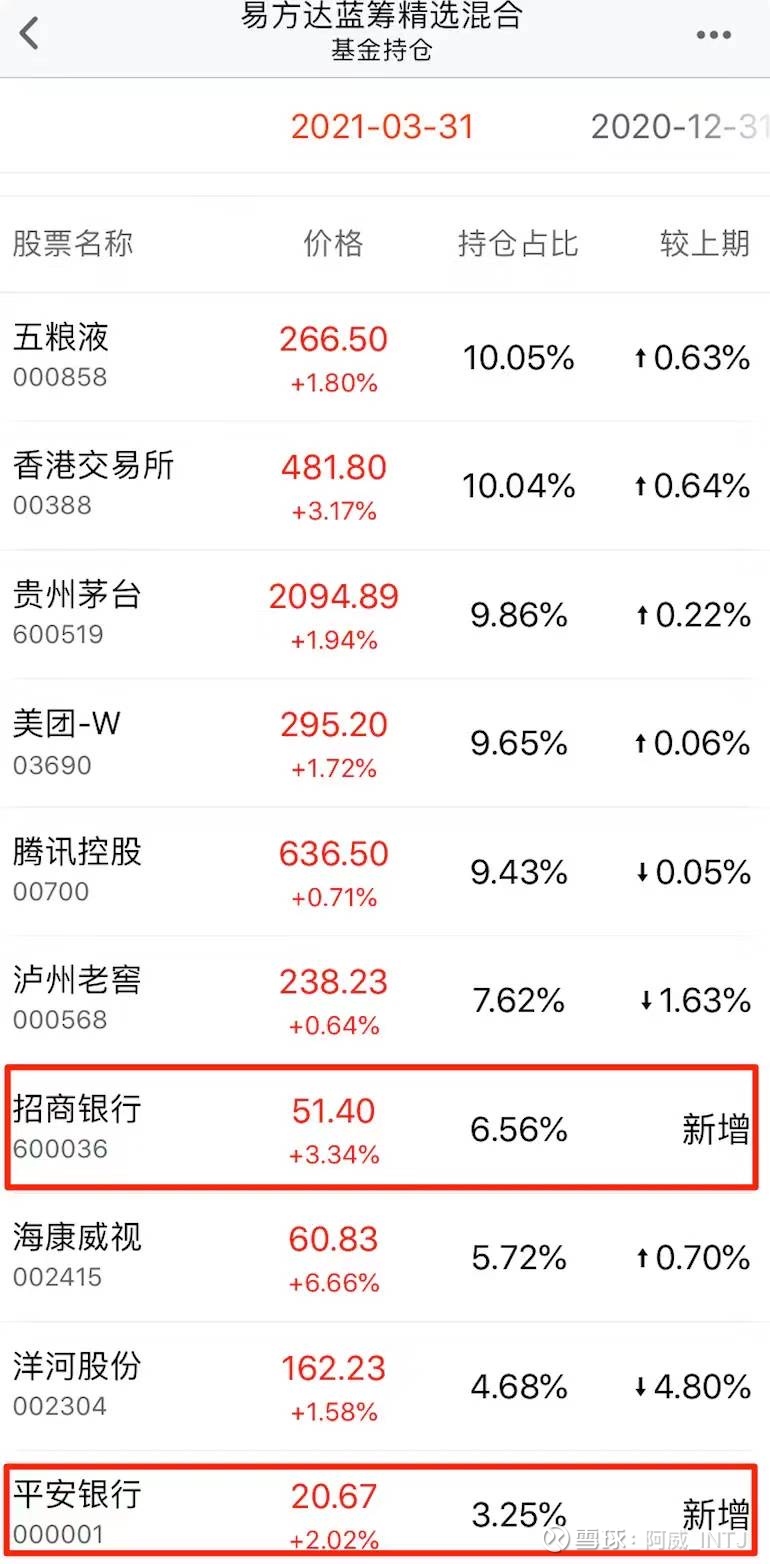
Task: Open the ellipsis options menu
Action: (x=714, y=33)
